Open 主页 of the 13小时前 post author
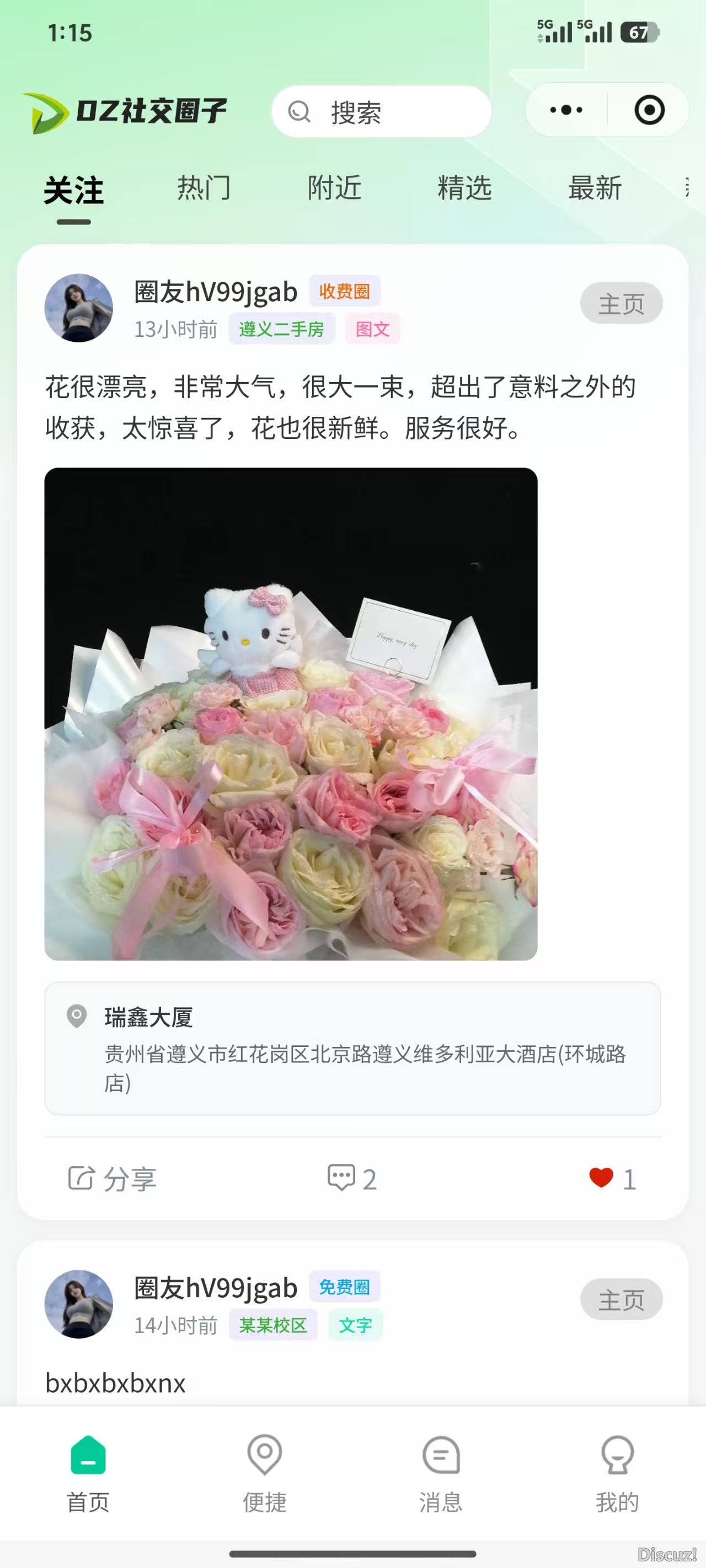This screenshot has width=706, height=1568. pyautogui.click(x=621, y=303)
